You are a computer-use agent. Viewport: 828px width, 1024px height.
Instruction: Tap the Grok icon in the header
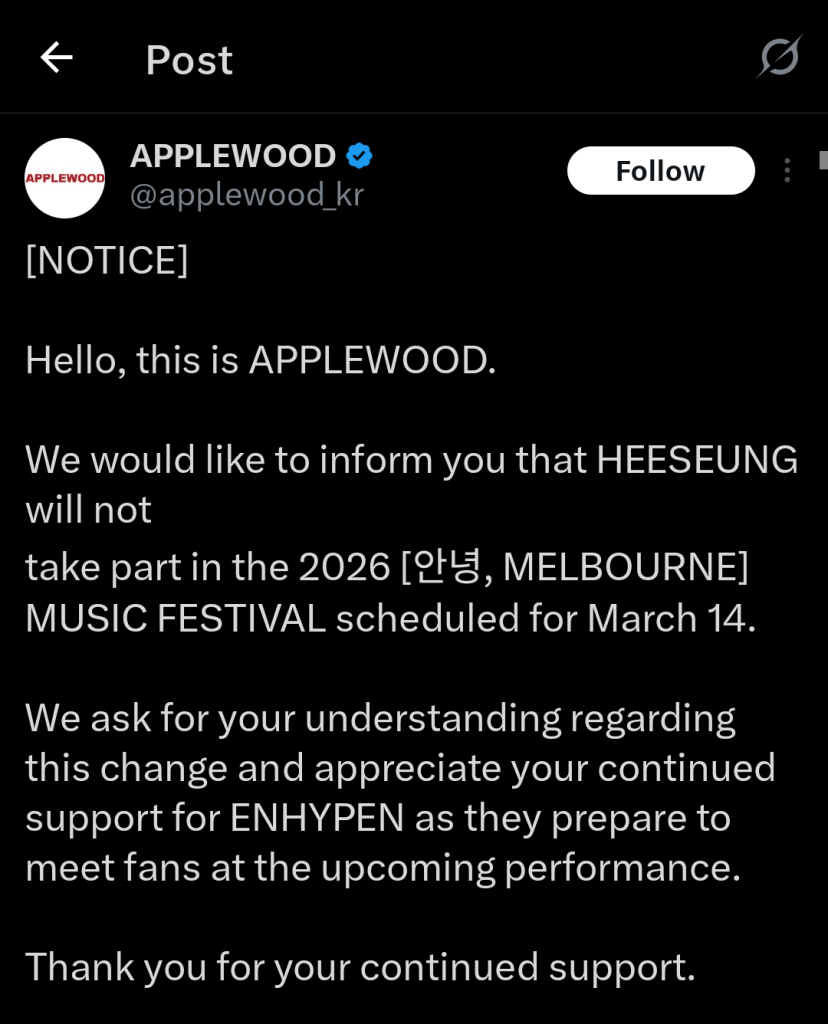(x=778, y=56)
